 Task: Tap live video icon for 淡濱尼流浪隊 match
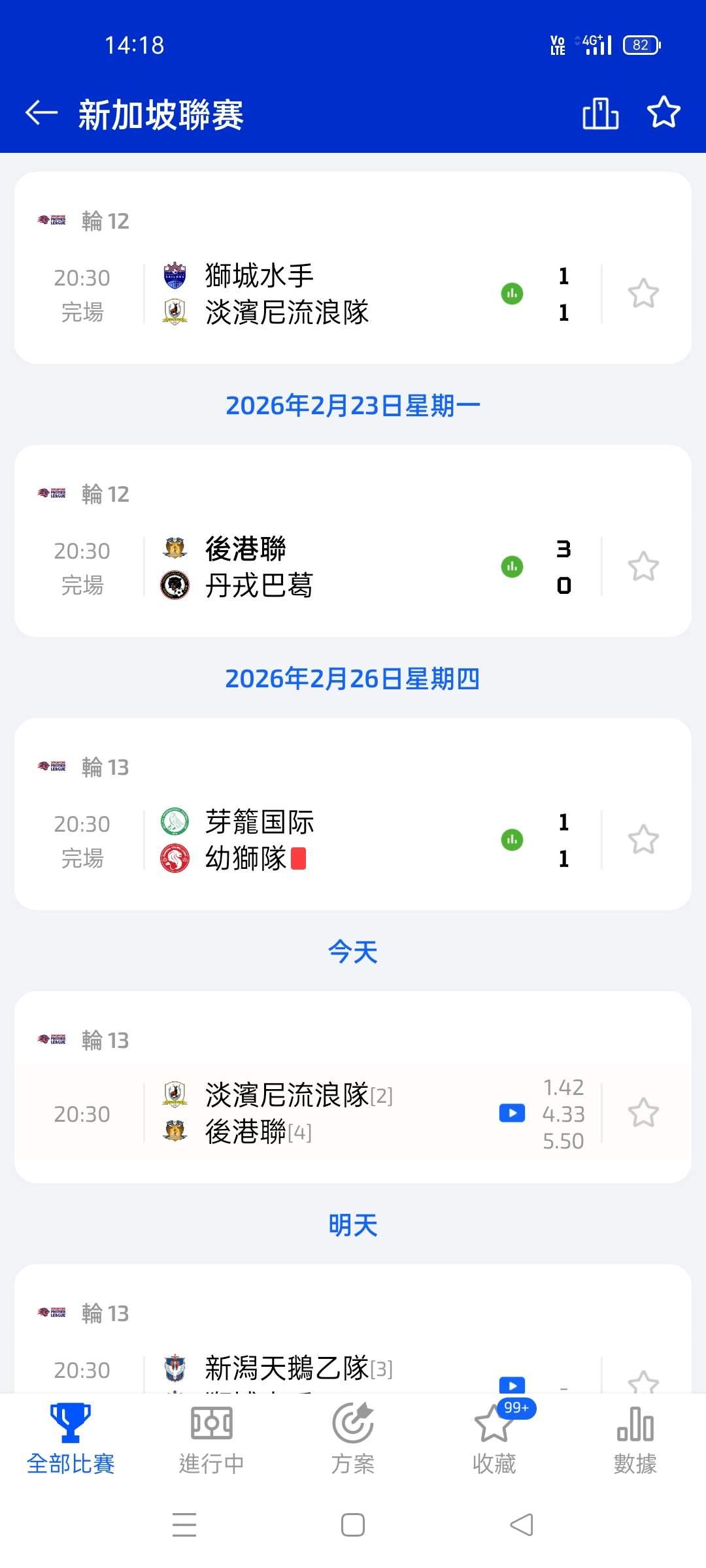[x=512, y=1113]
